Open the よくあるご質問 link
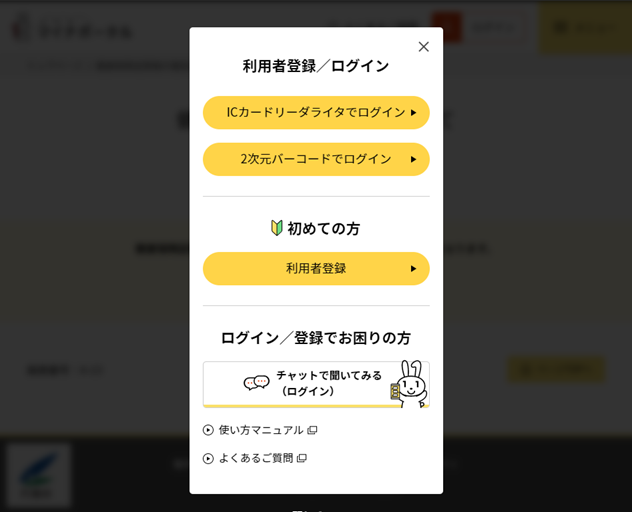632x512 pixels. tap(256, 458)
